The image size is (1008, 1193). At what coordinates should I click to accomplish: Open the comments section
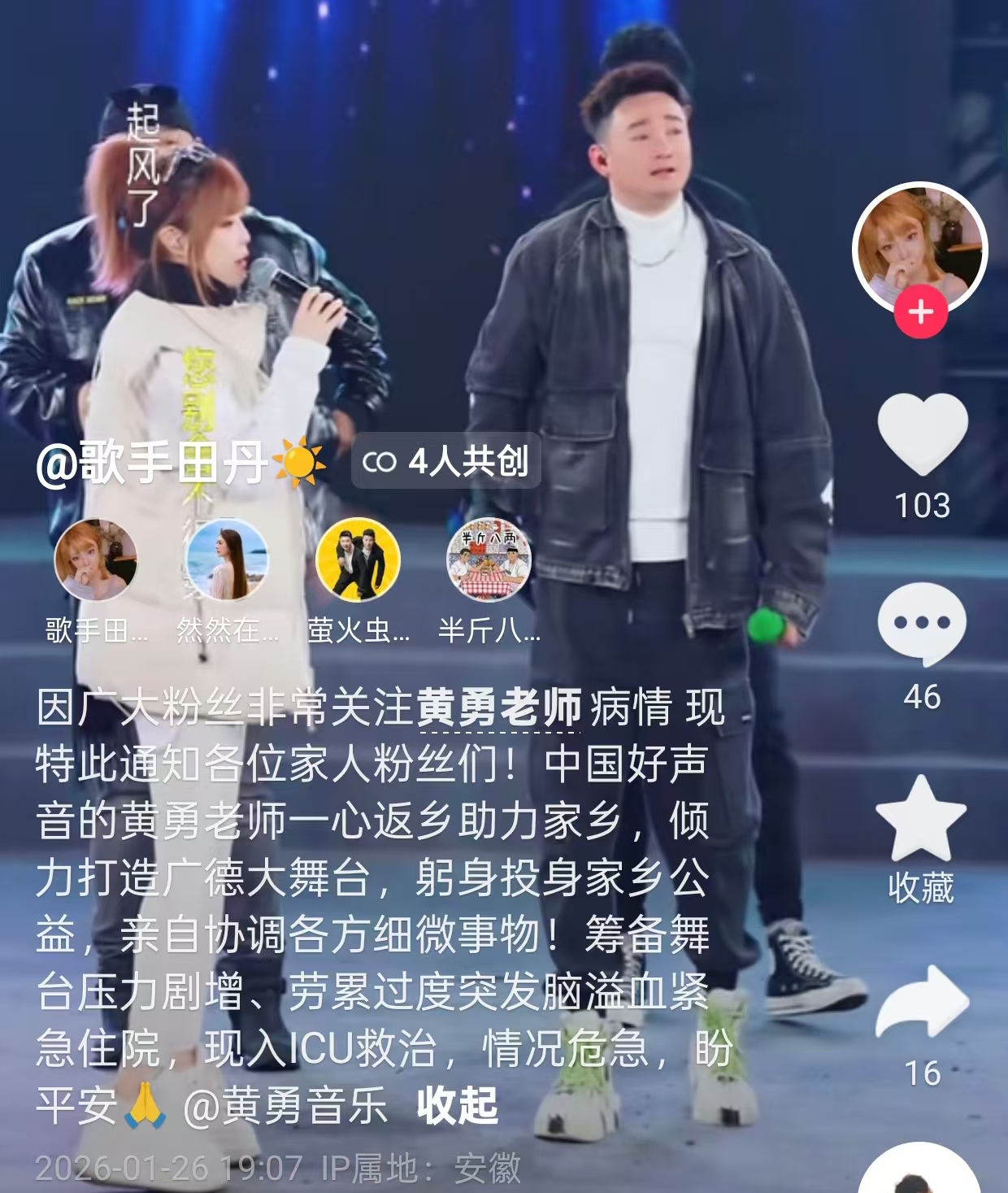tap(922, 625)
